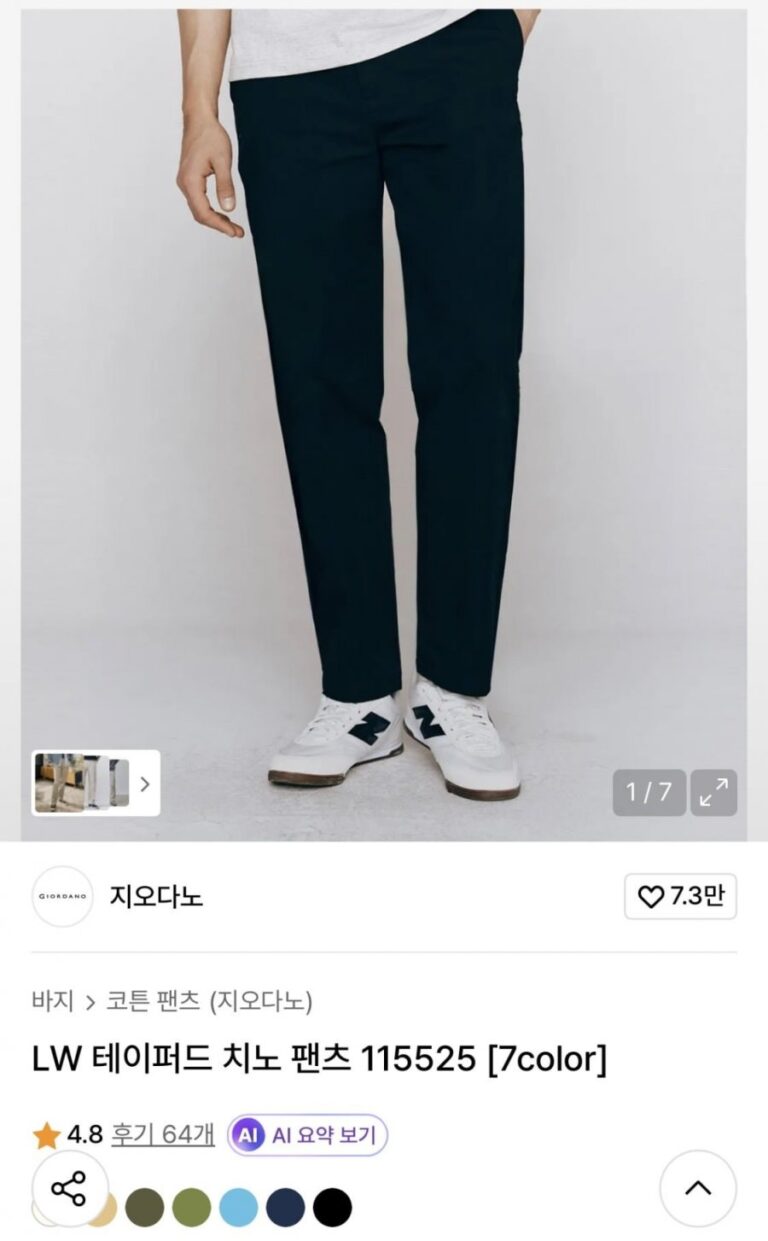View the 후기 64개 reviews

click(162, 1134)
